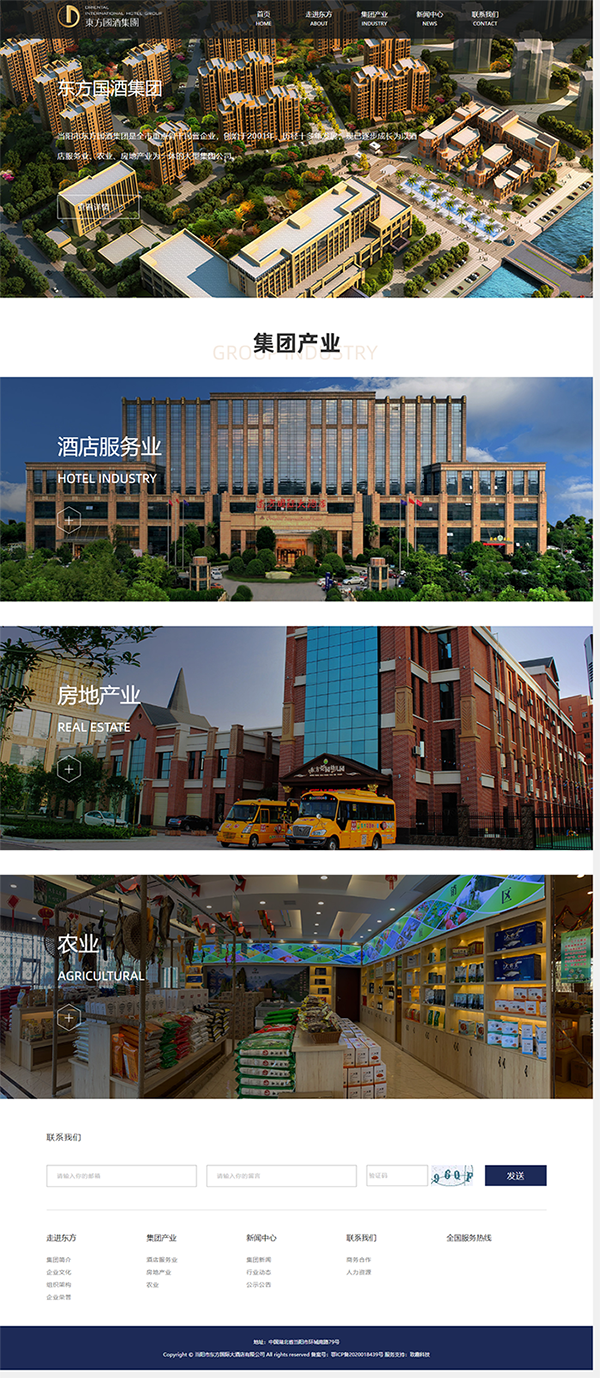The height and width of the screenshot is (1378, 600).
Task: Open 走进东方 ABOUT in the top menu
Action: [318, 18]
